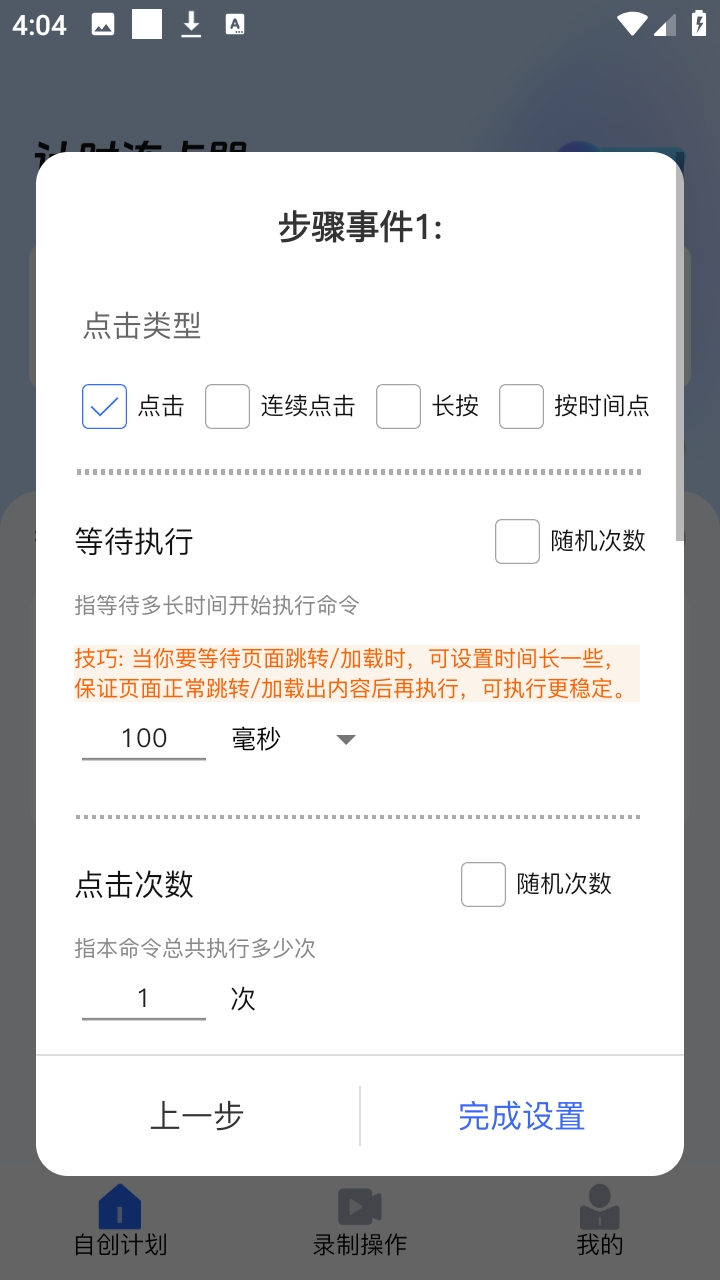720x1280 pixels.
Task: Uncheck the 点击 click type checkbox
Action: coord(104,406)
